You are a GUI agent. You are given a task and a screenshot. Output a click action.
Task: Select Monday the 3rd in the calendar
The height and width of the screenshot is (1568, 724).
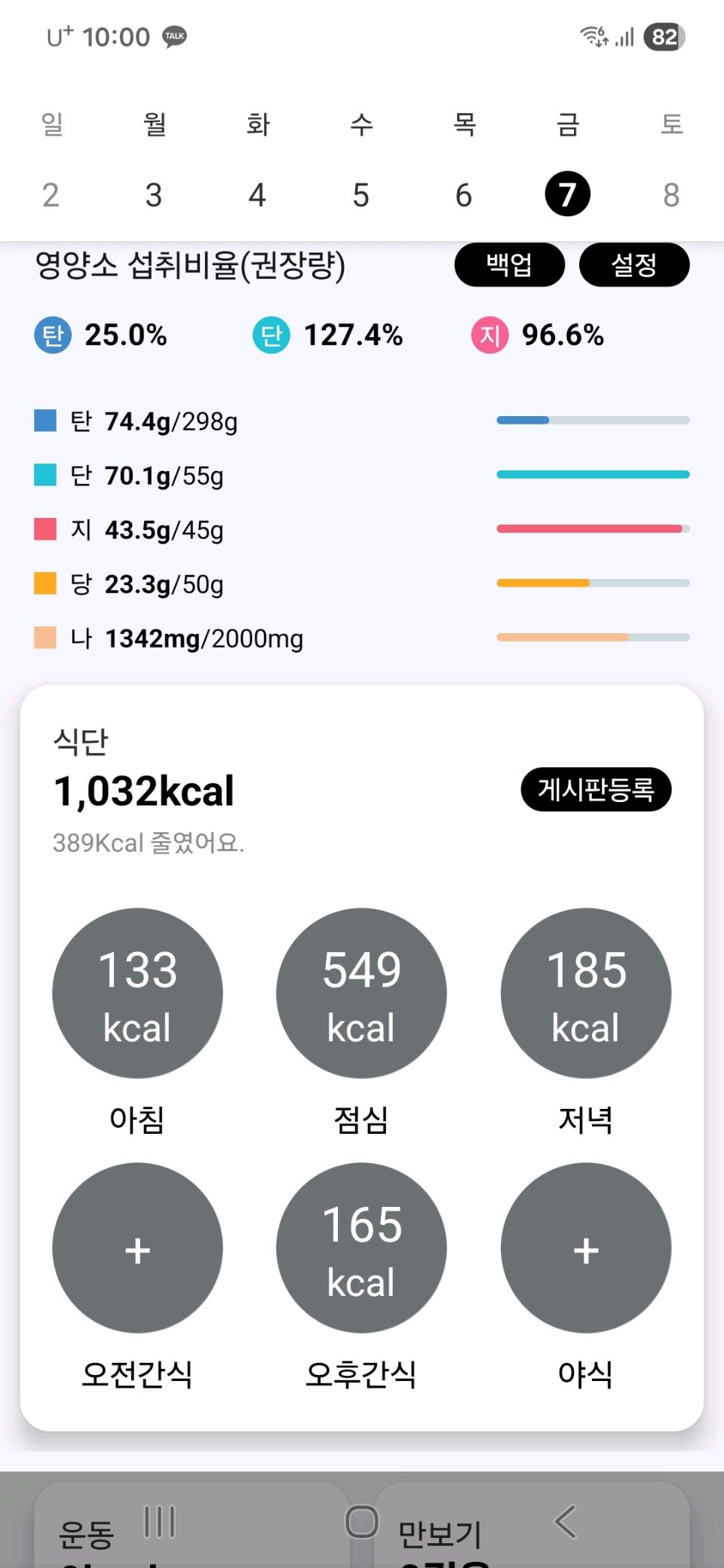click(154, 195)
